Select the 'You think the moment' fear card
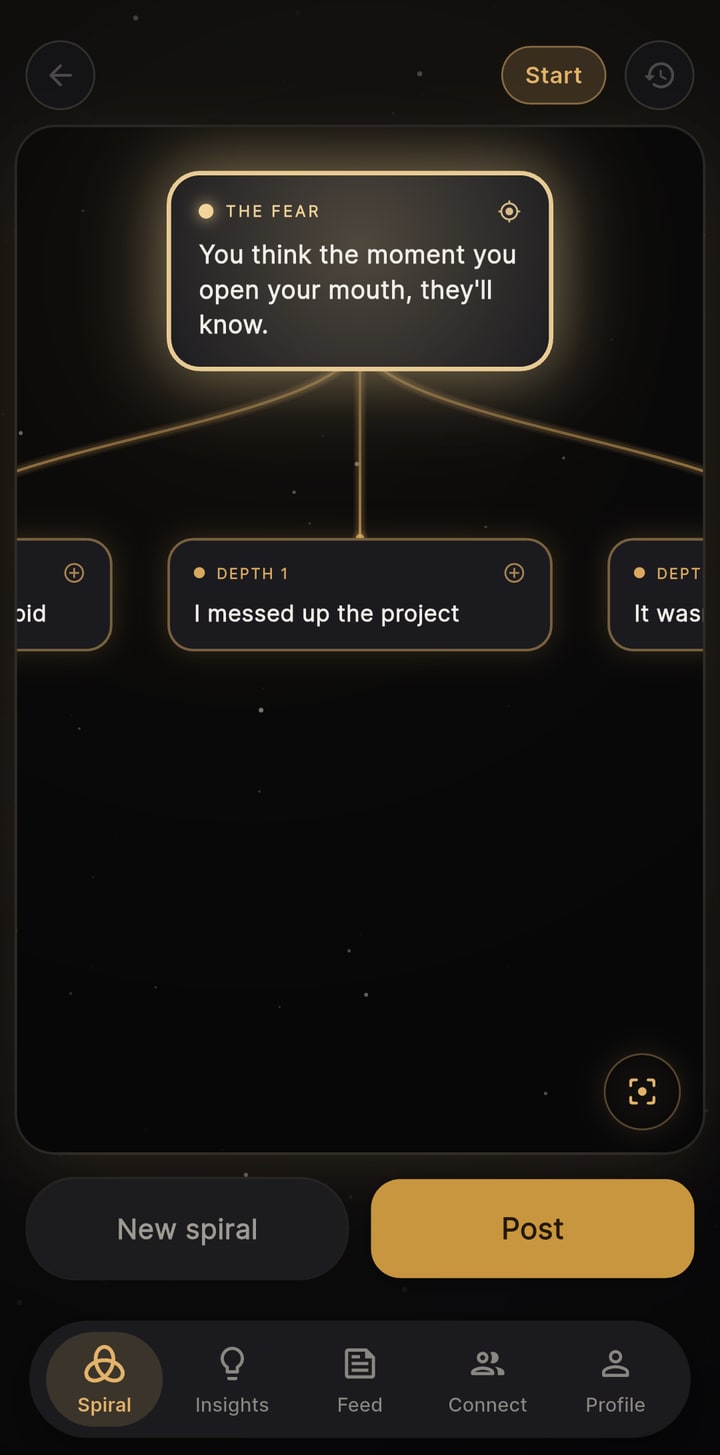Screen dimensions: 720x1455 360,271
